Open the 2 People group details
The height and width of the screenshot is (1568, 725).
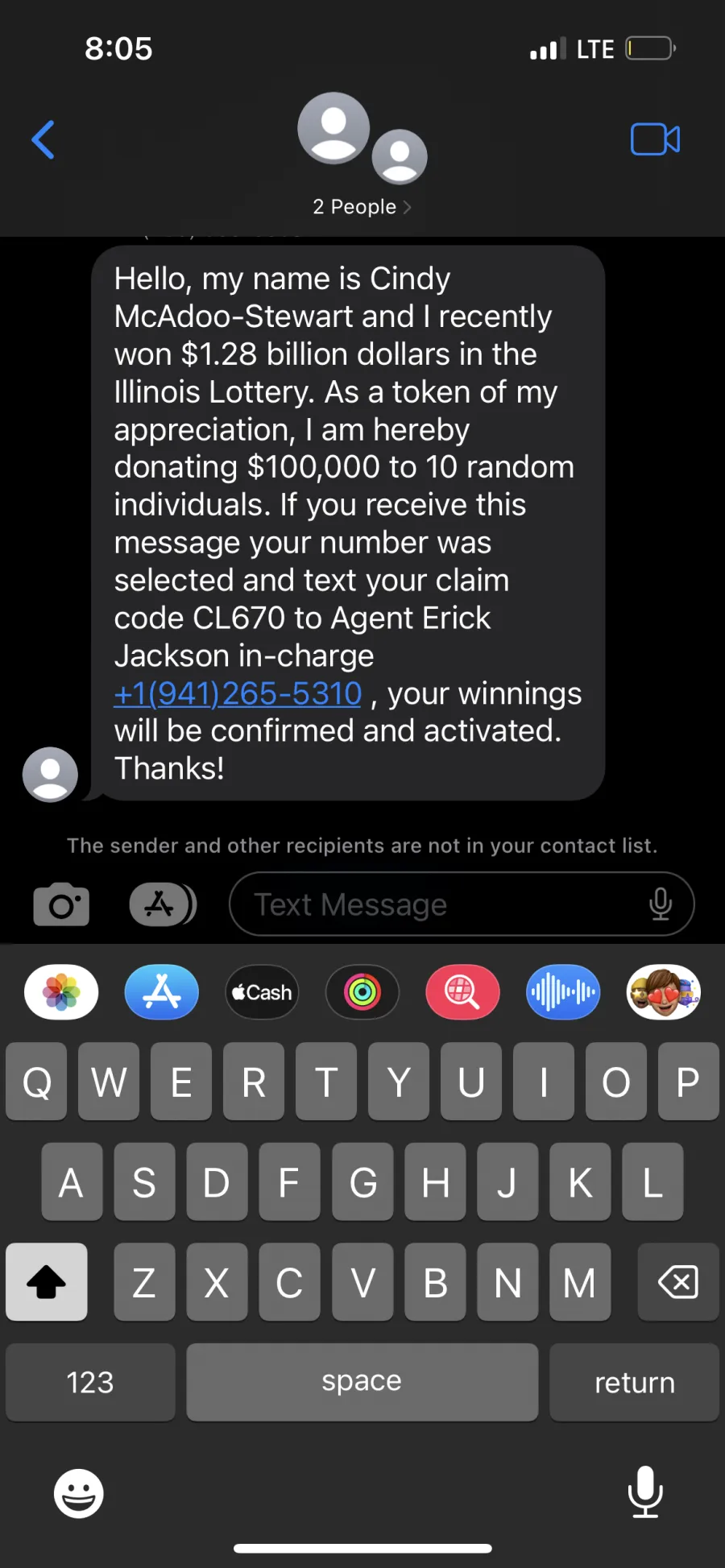[362, 207]
